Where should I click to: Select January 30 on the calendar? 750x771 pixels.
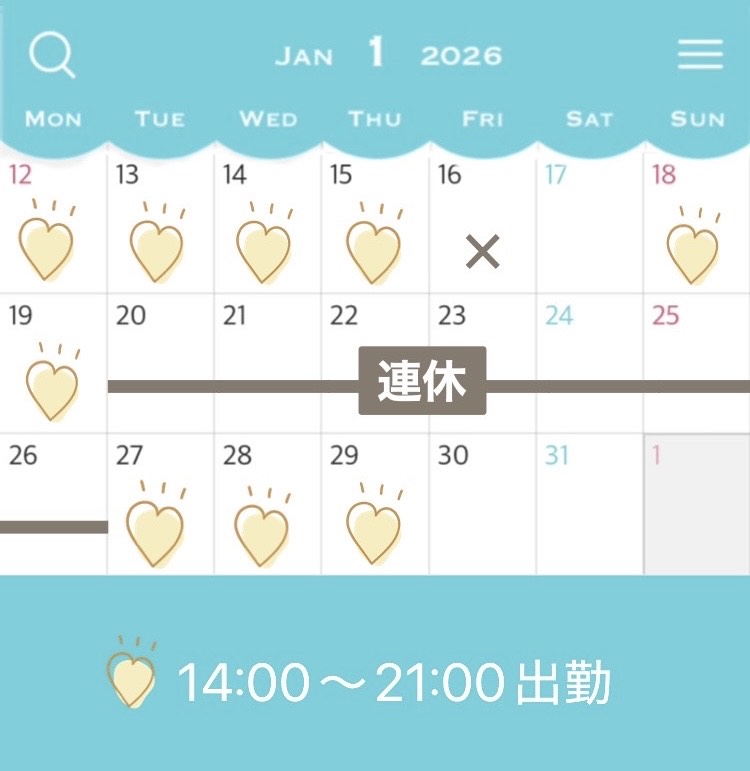coord(482,505)
